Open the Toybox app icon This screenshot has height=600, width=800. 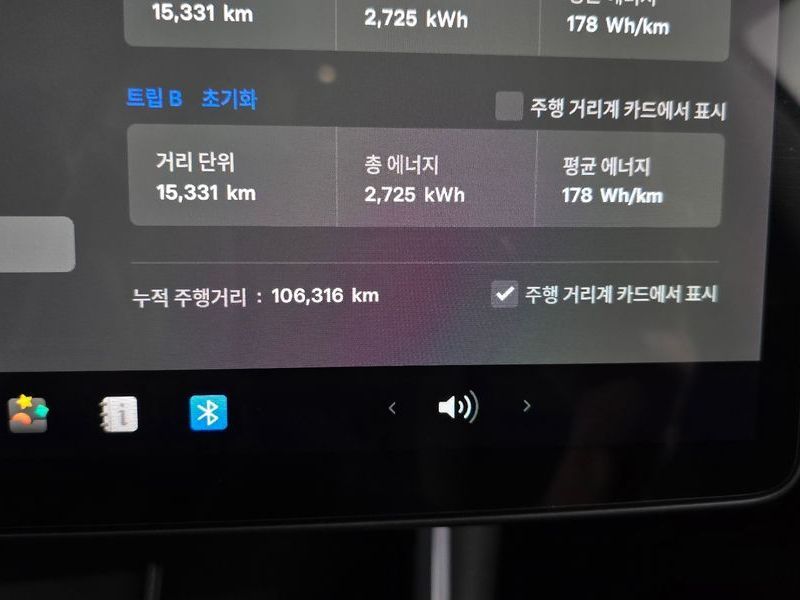28,412
